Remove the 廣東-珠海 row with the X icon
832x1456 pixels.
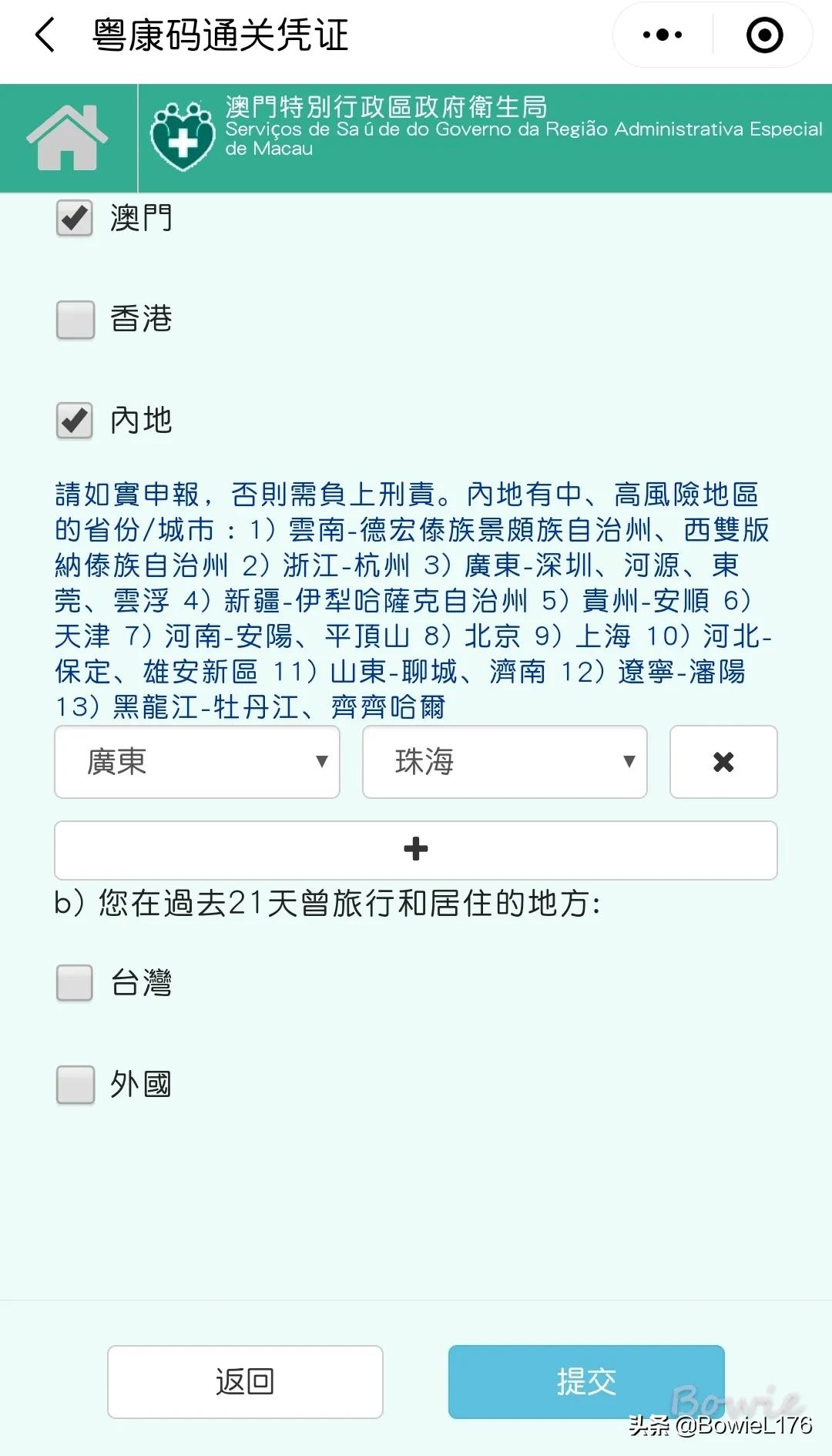coord(723,763)
